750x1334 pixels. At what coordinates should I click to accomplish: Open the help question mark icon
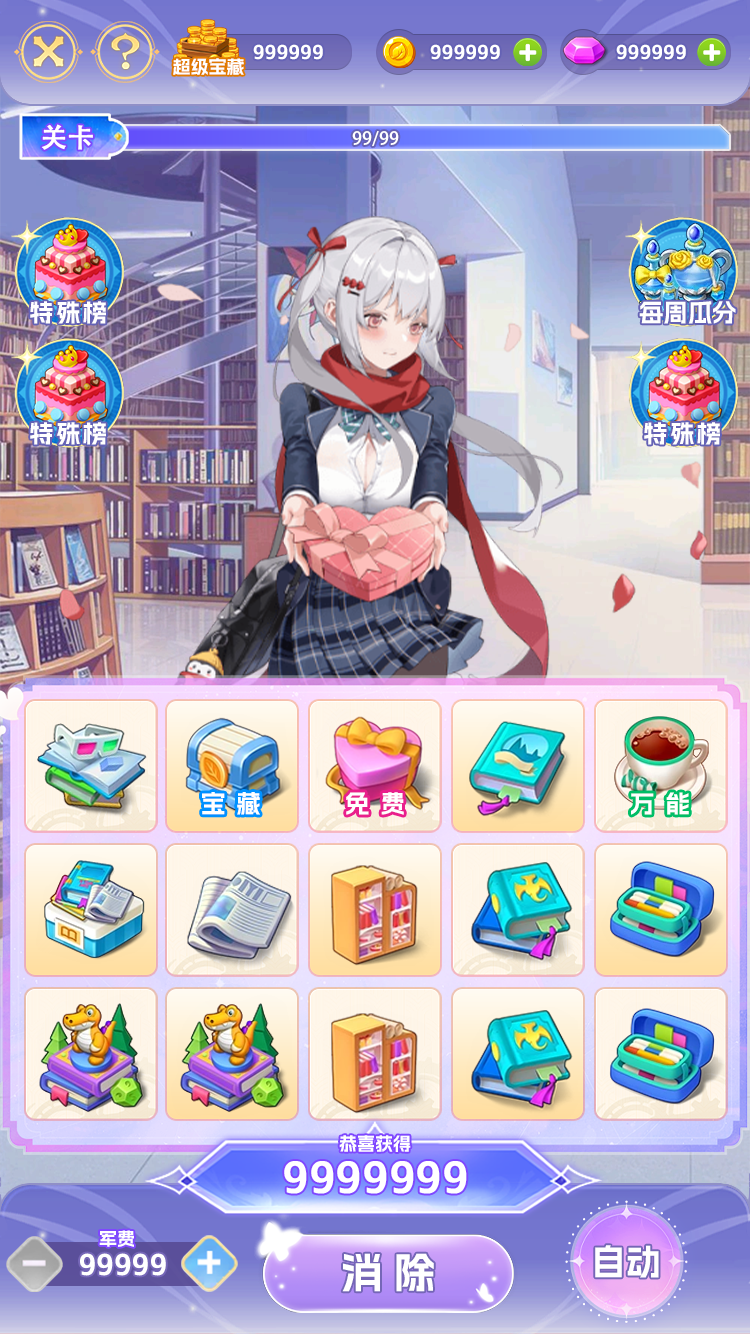pyautogui.click(x=124, y=51)
